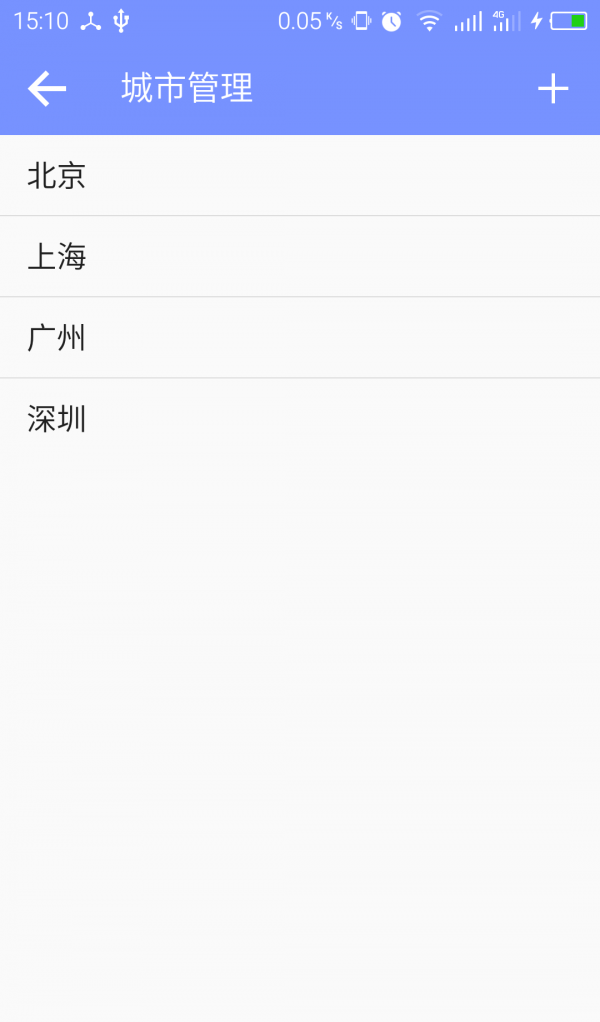Go back using the arrow icon
Image resolution: width=600 pixels, height=1022 pixels.
[47, 89]
